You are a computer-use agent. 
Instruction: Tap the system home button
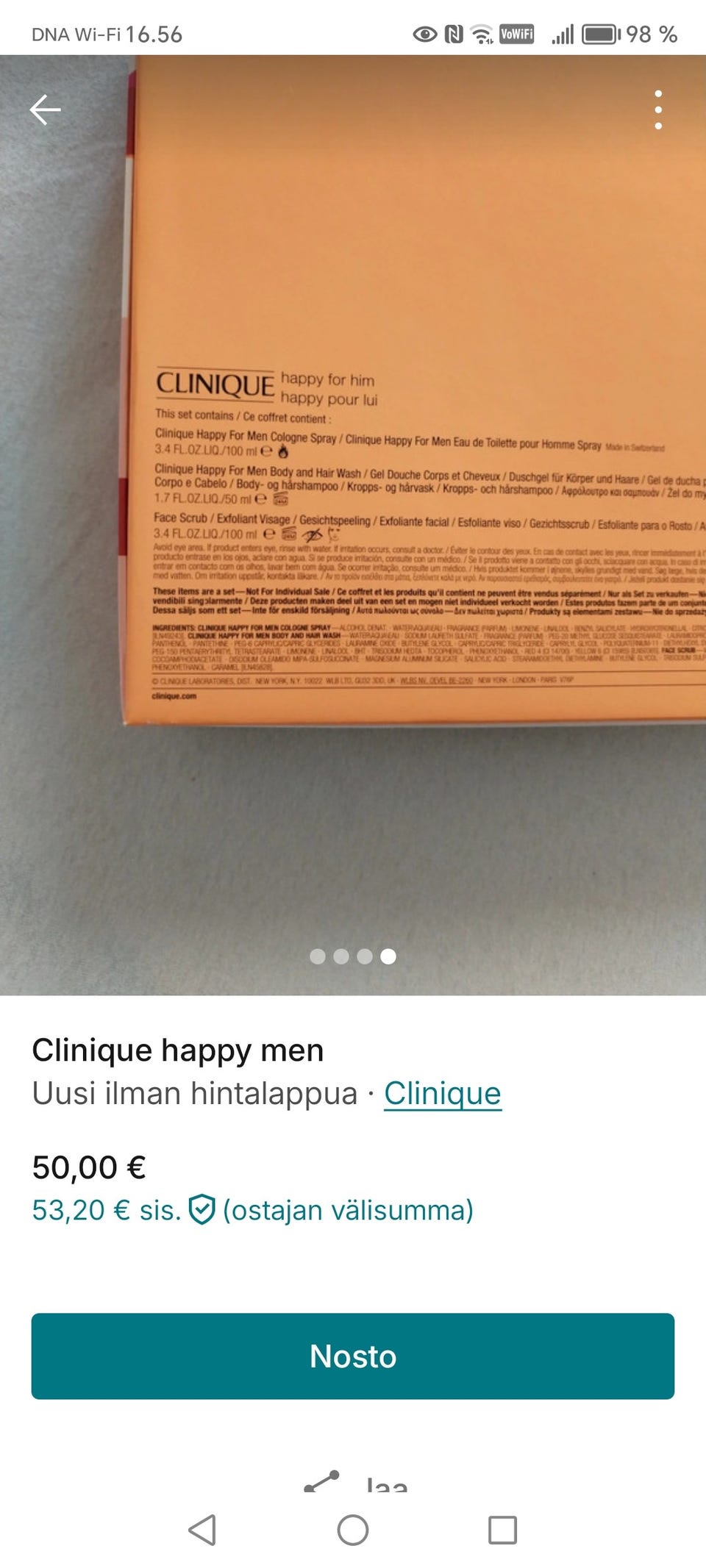click(x=353, y=1531)
